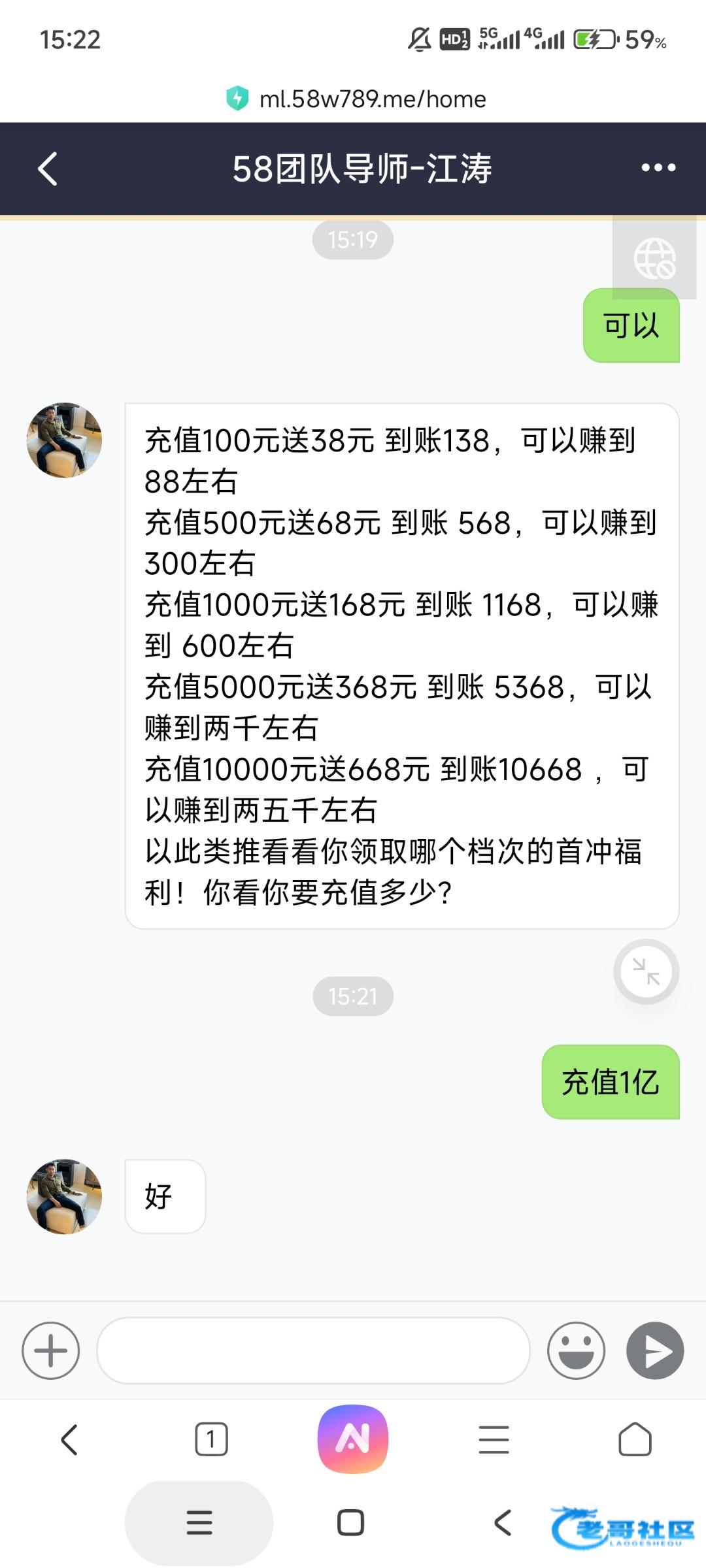The height and width of the screenshot is (1568, 706).
Task: Return to the browser home page
Action: pyautogui.click(x=635, y=1439)
